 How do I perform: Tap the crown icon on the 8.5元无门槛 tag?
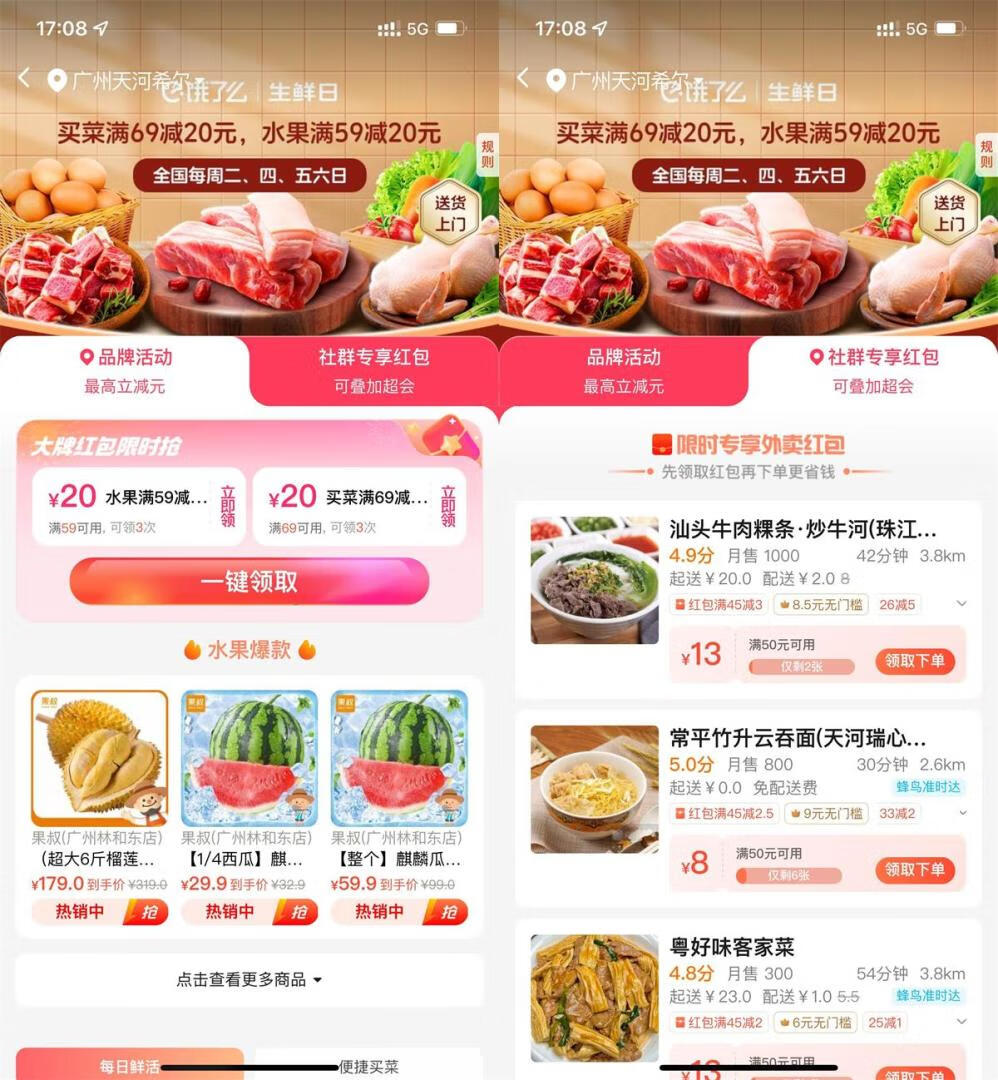coord(784,603)
